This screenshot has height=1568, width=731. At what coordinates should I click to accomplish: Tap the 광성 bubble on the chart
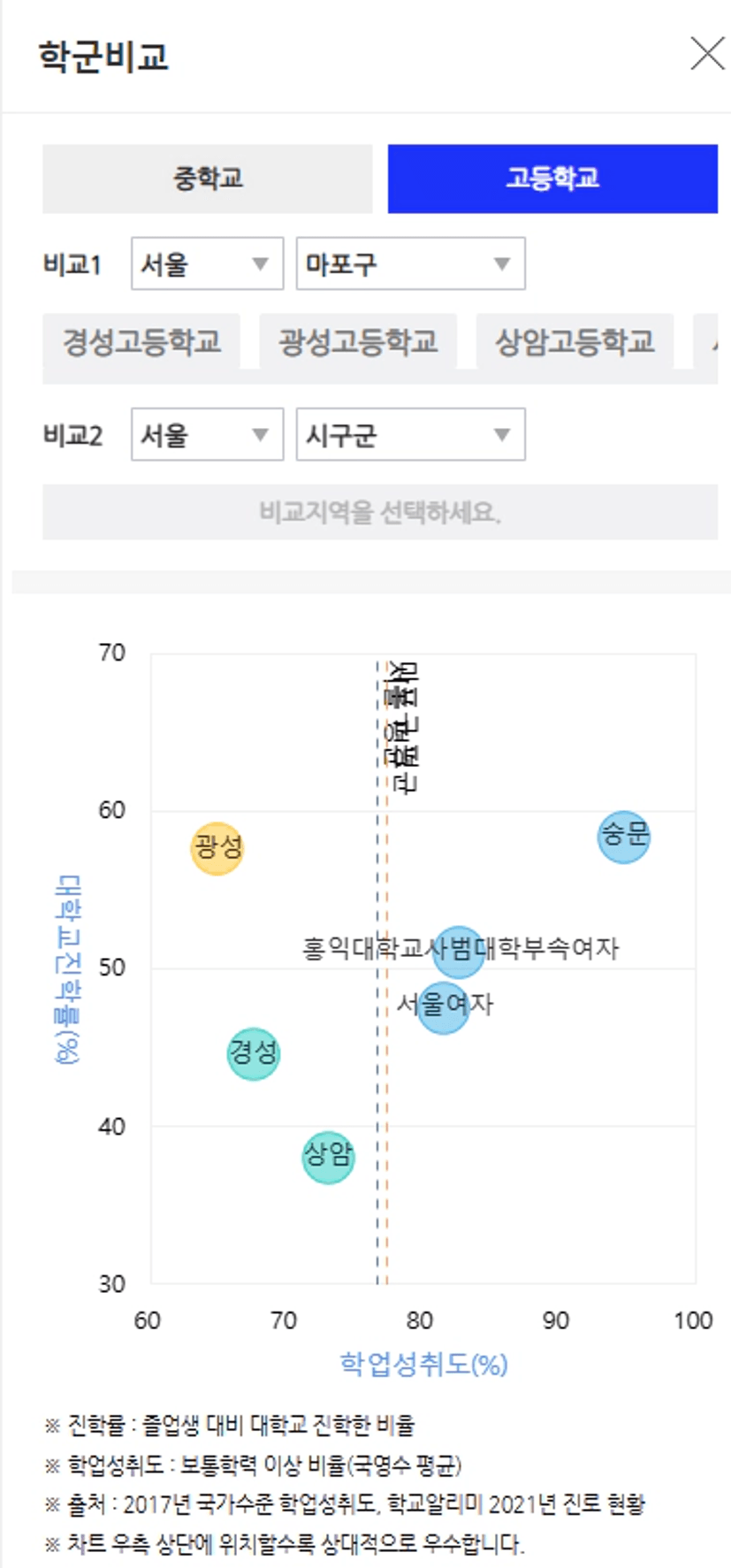pyautogui.click(x=217, y=848)
